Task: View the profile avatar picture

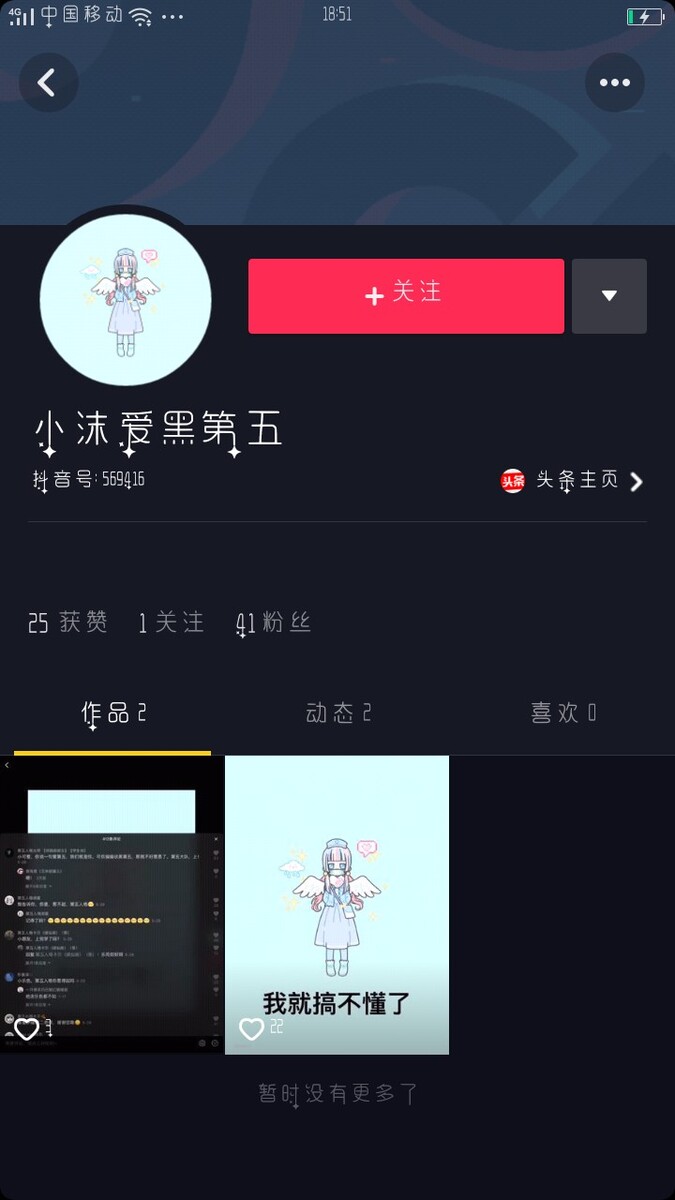Action: point(125,299)
